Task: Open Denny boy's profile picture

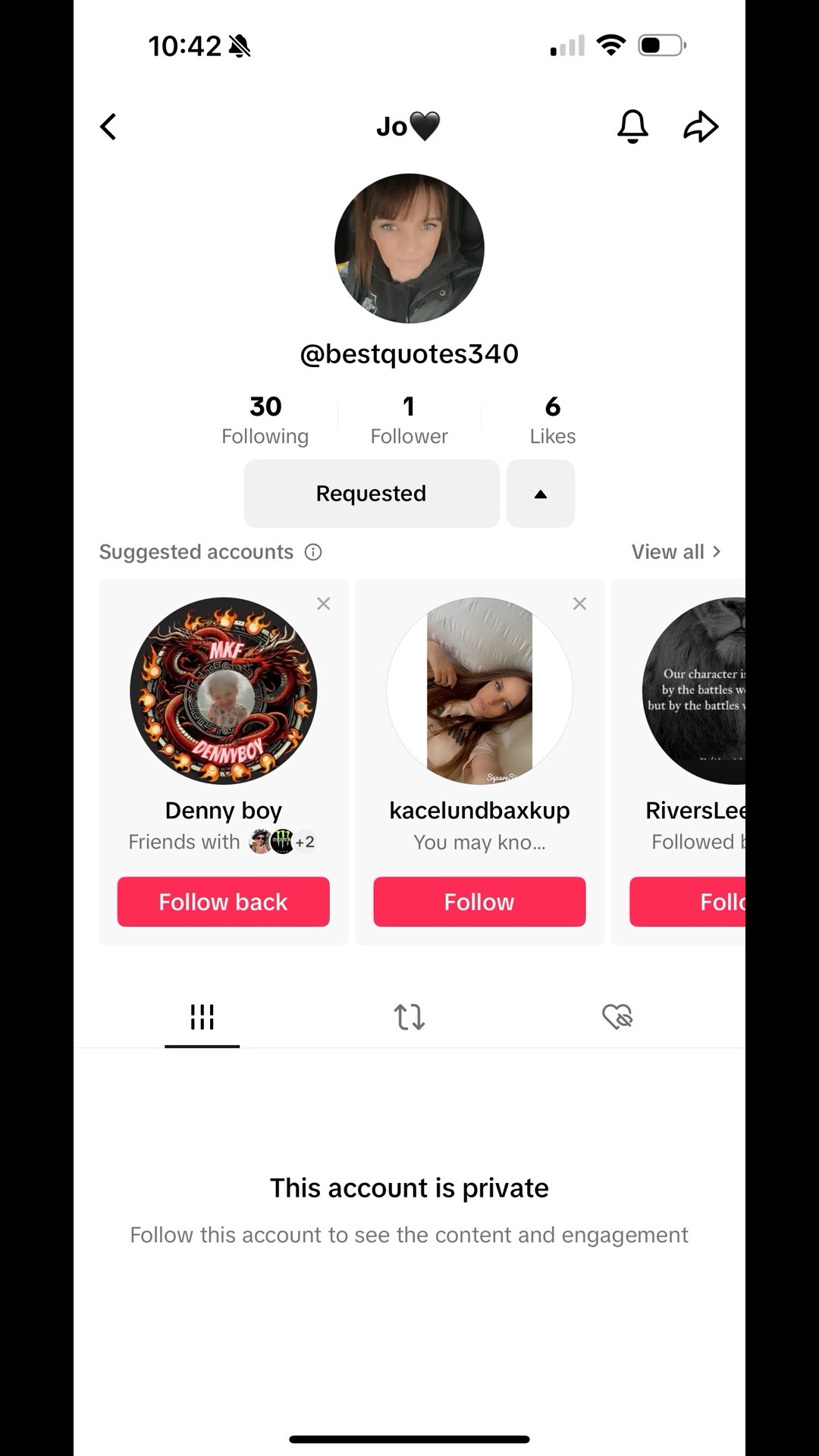Action: (223, 691)
